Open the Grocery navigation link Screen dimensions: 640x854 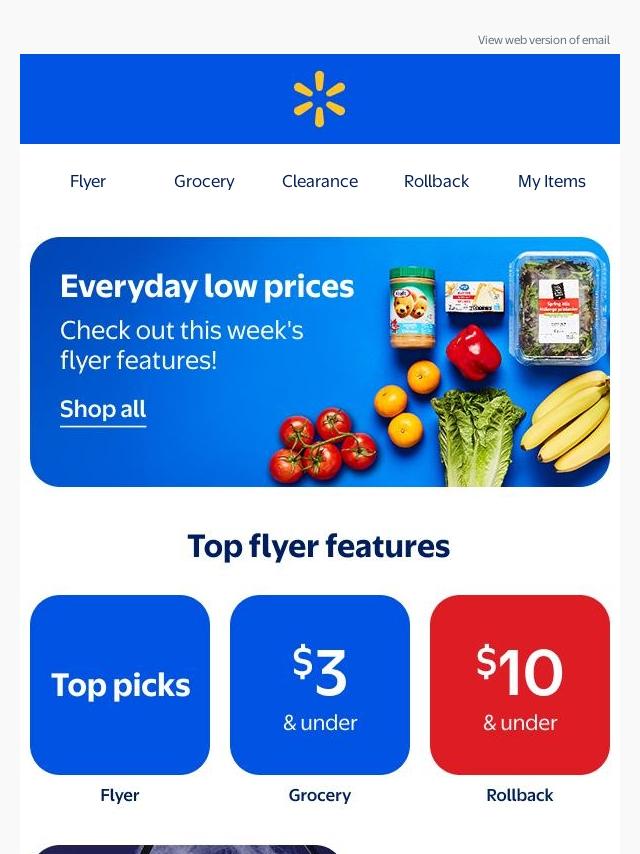click(204, 181)
